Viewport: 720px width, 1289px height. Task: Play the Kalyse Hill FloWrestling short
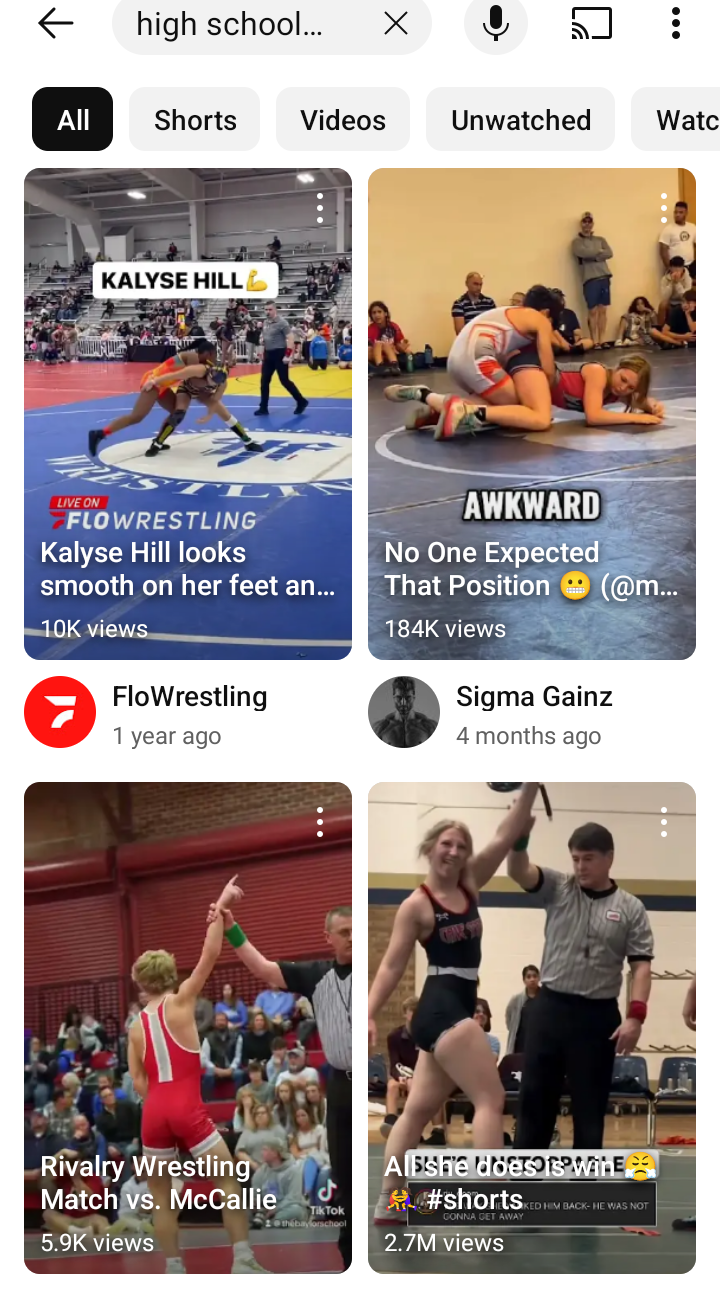click(188, 400)
